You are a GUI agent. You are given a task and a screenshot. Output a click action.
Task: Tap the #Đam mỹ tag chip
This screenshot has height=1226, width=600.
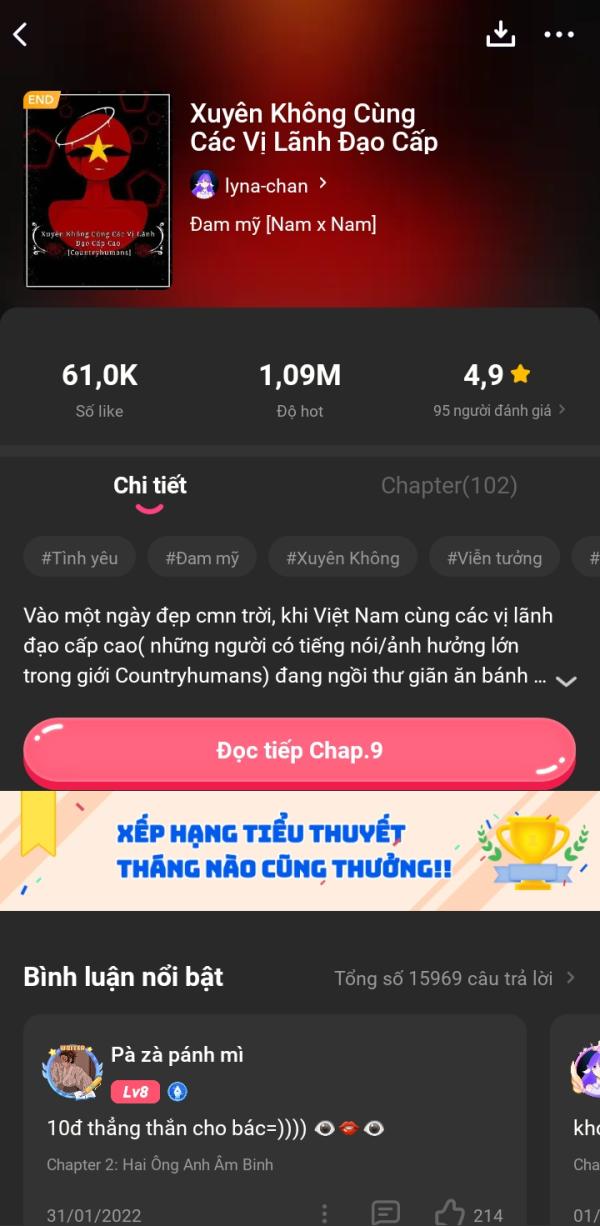[202, 558]
